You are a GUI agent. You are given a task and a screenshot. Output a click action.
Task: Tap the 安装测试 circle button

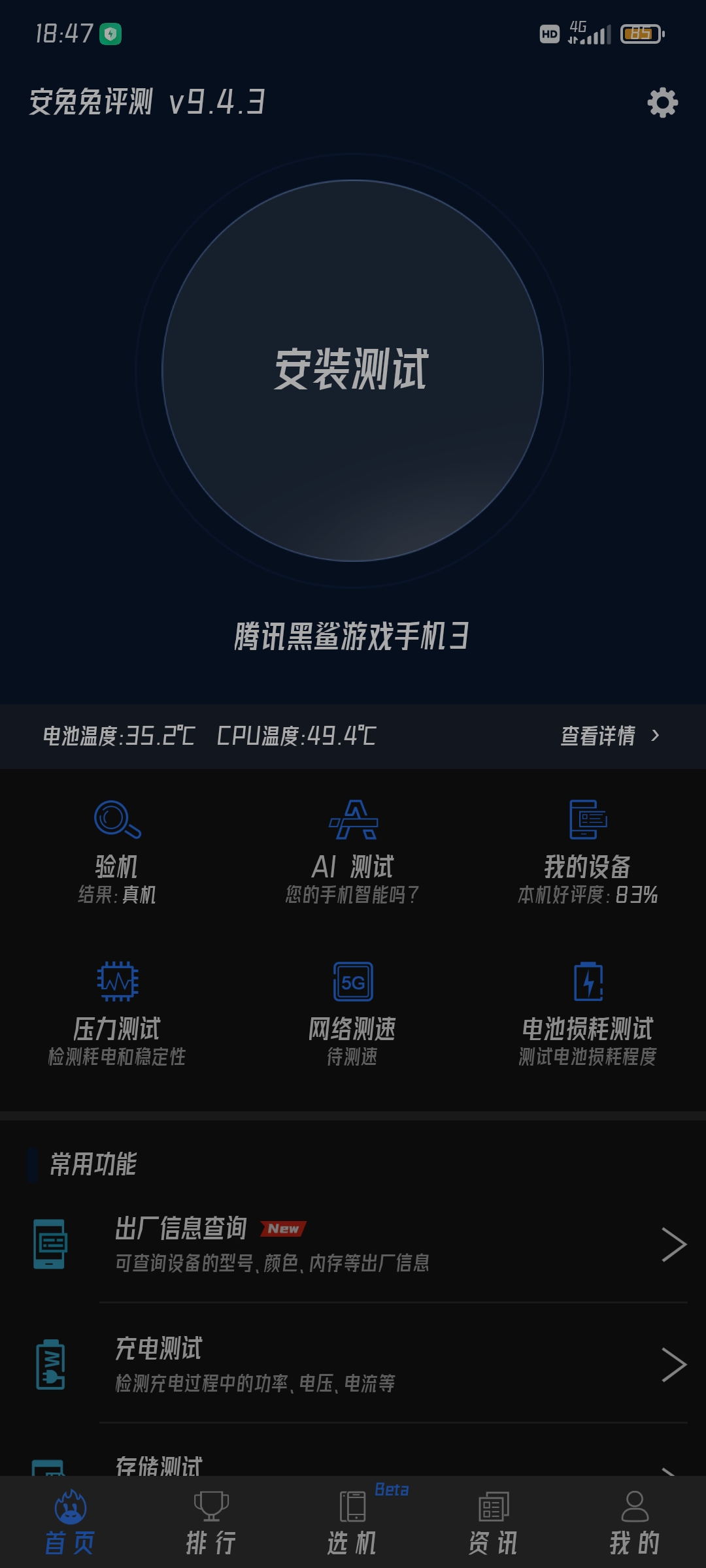click(353, 370)
